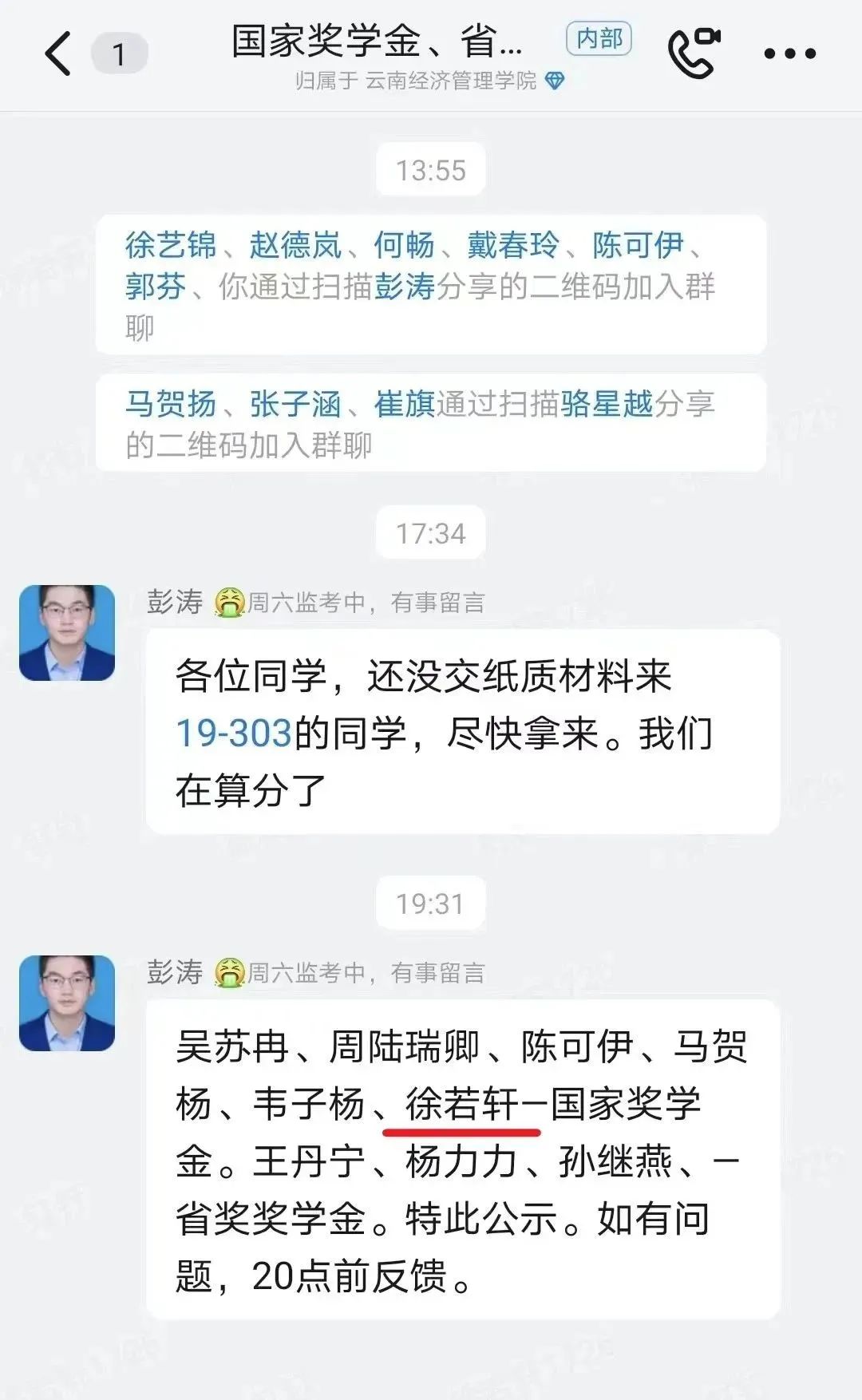Open 徐艺锦's profile from the join notice
This screenshot has width=862, height=1400.
point(171,245)
